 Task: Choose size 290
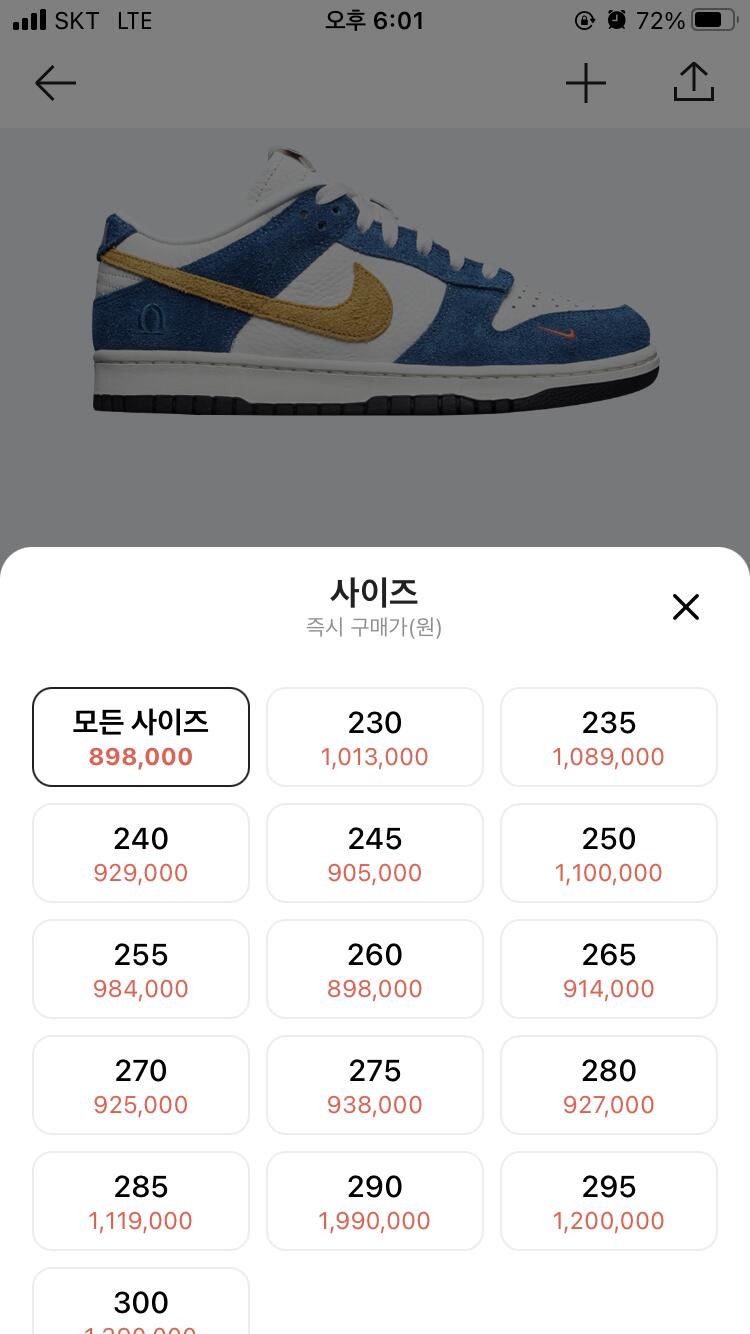(375, 1201)
